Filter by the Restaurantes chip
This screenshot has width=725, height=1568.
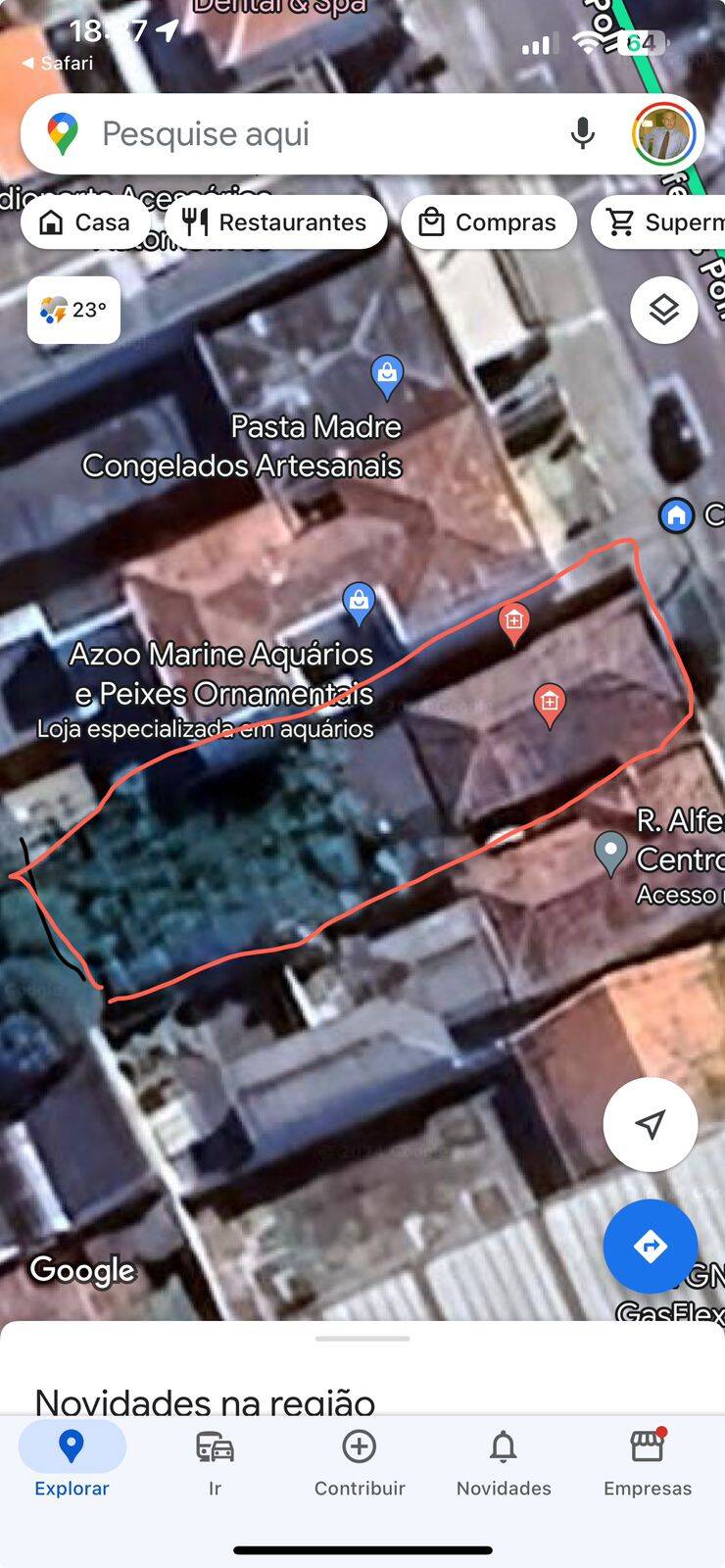pos(275,222)
